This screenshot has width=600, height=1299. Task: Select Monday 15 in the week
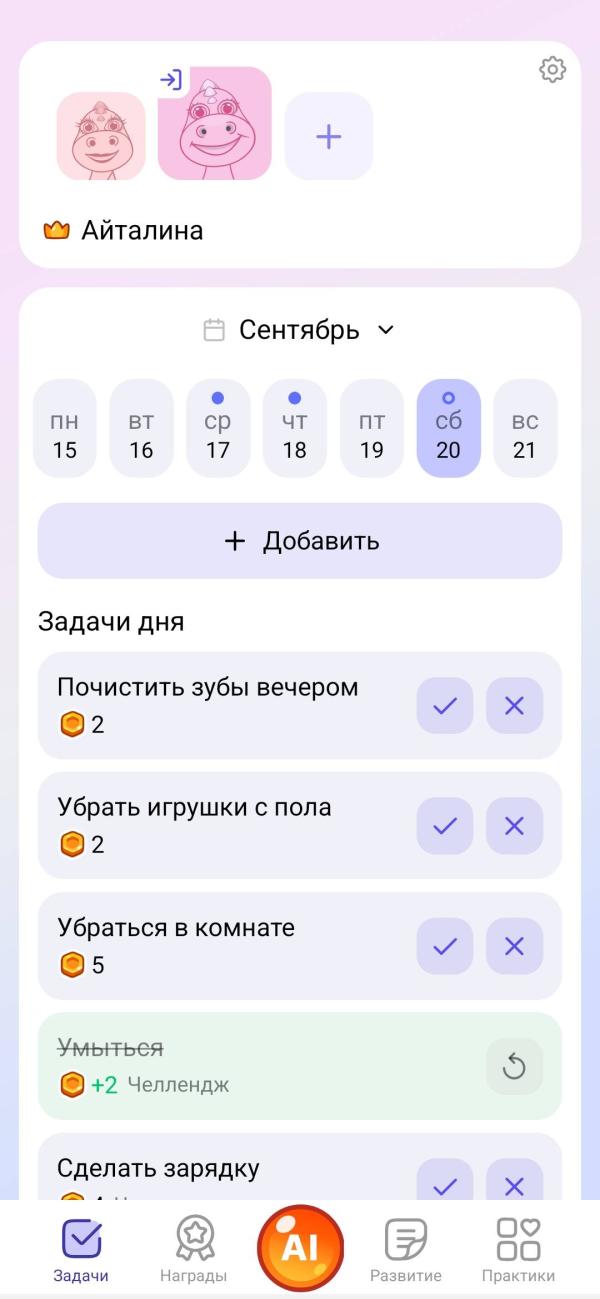[65, 429]
